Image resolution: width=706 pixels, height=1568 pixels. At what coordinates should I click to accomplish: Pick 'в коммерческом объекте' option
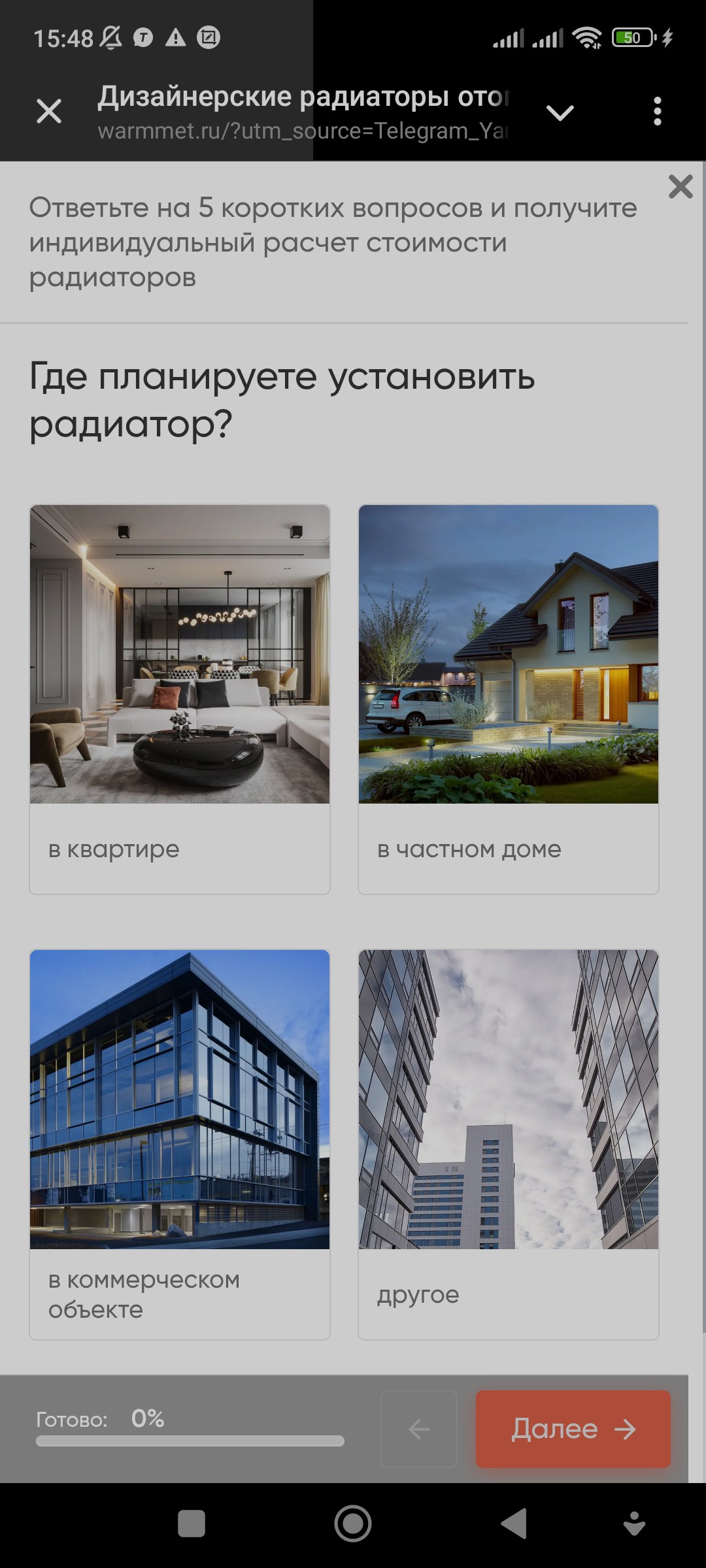[180, 1145]
